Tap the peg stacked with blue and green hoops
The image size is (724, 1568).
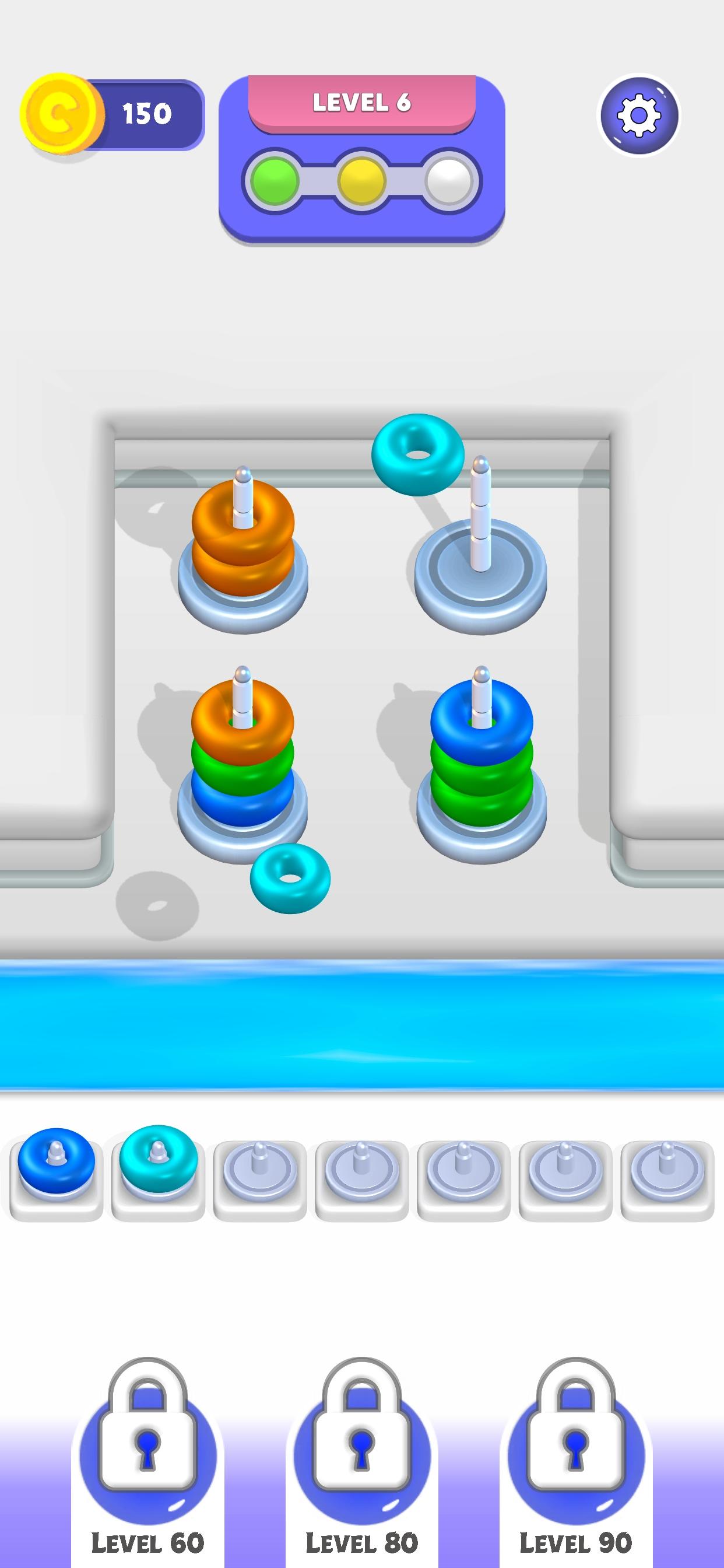(481, 761)
